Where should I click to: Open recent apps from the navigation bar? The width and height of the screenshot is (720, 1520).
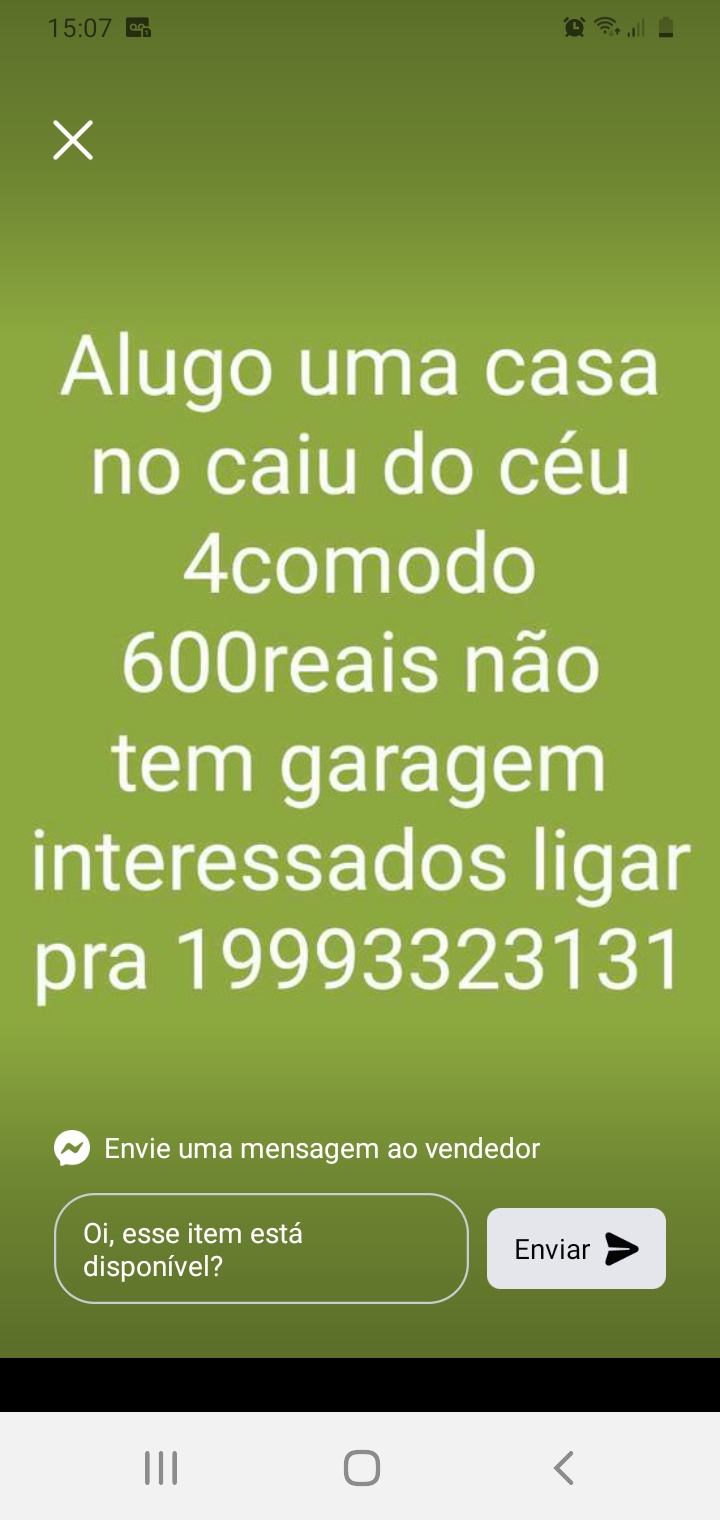click(x=161, y=1468)
